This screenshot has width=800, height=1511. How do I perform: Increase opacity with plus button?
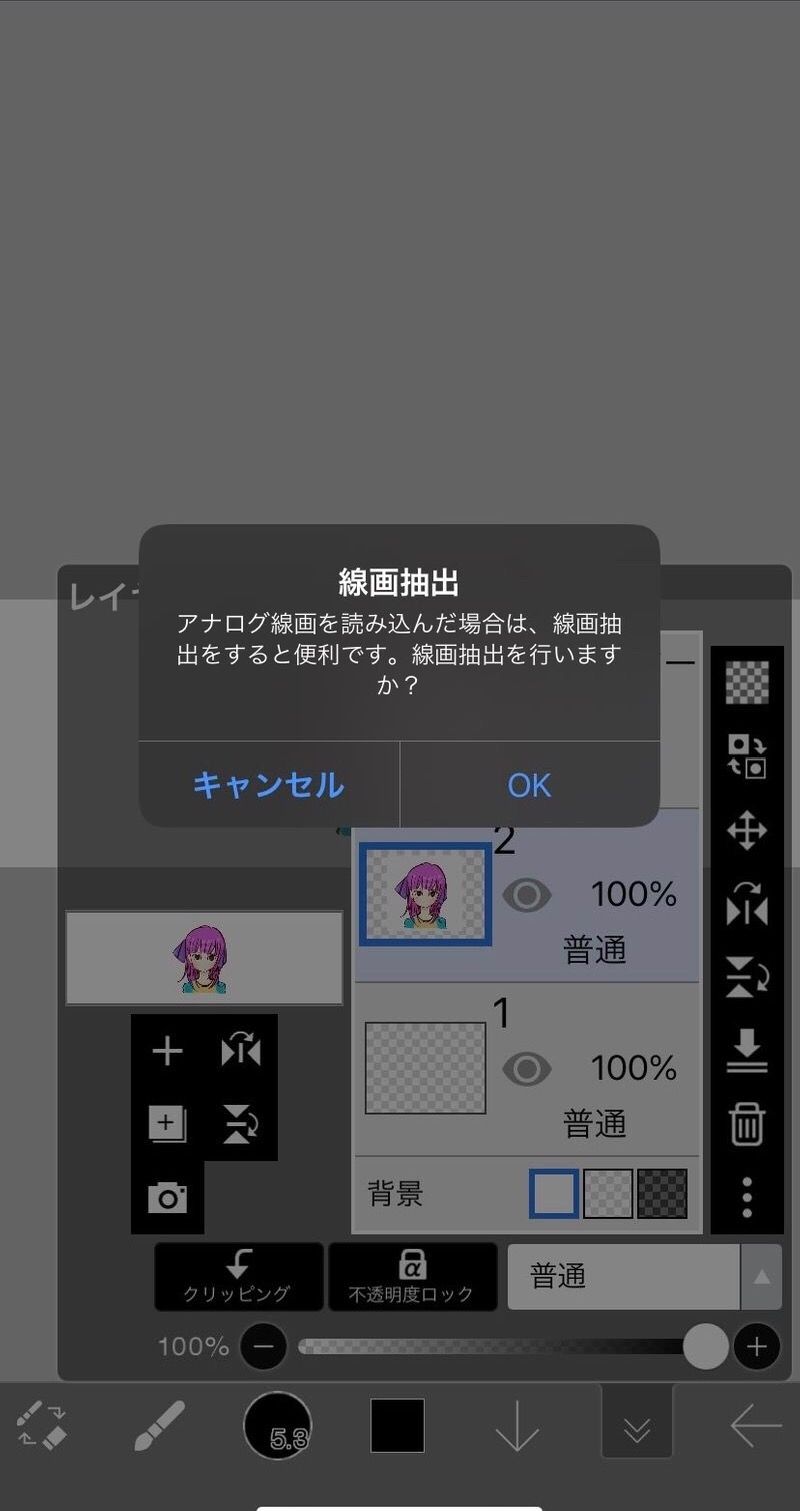pos(757,1346)
